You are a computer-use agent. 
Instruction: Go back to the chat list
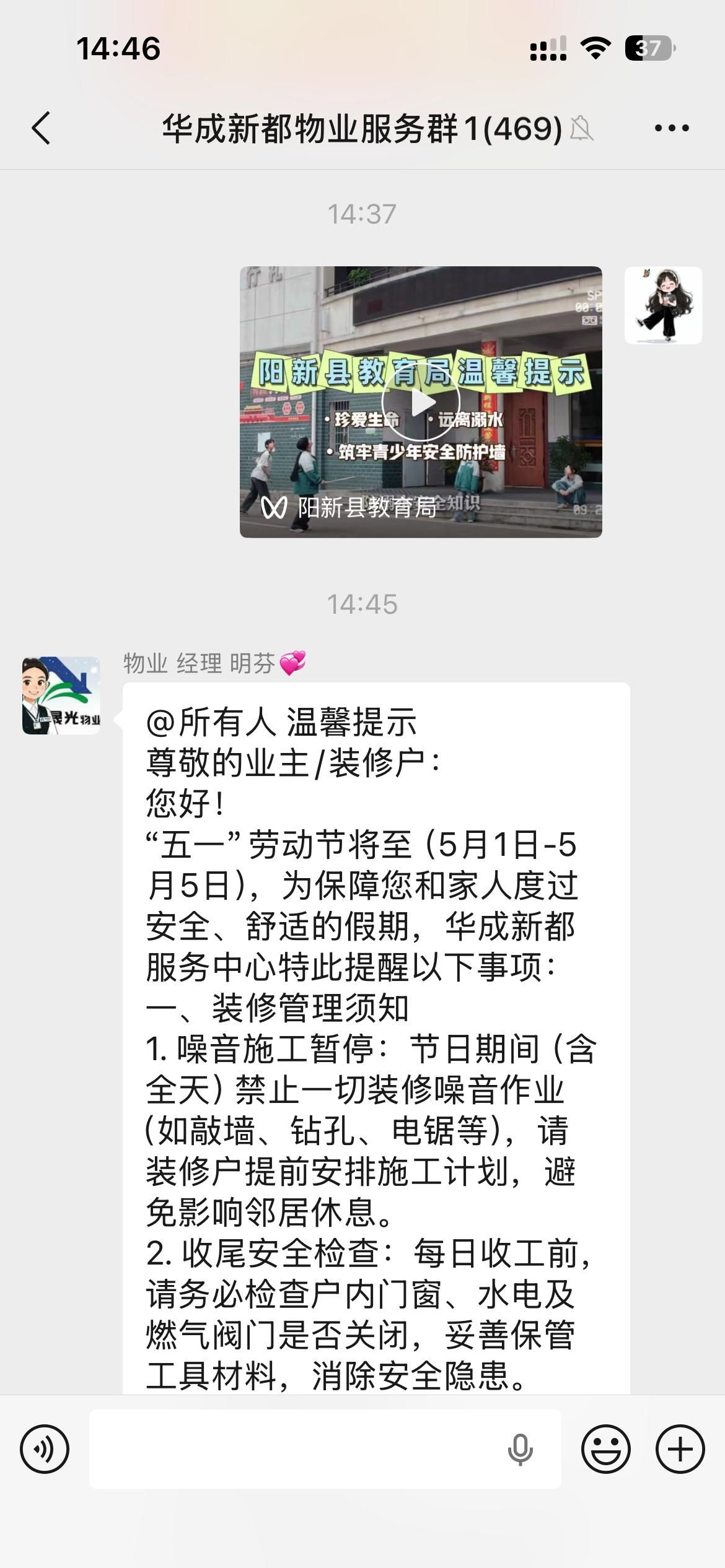[41, 128]
